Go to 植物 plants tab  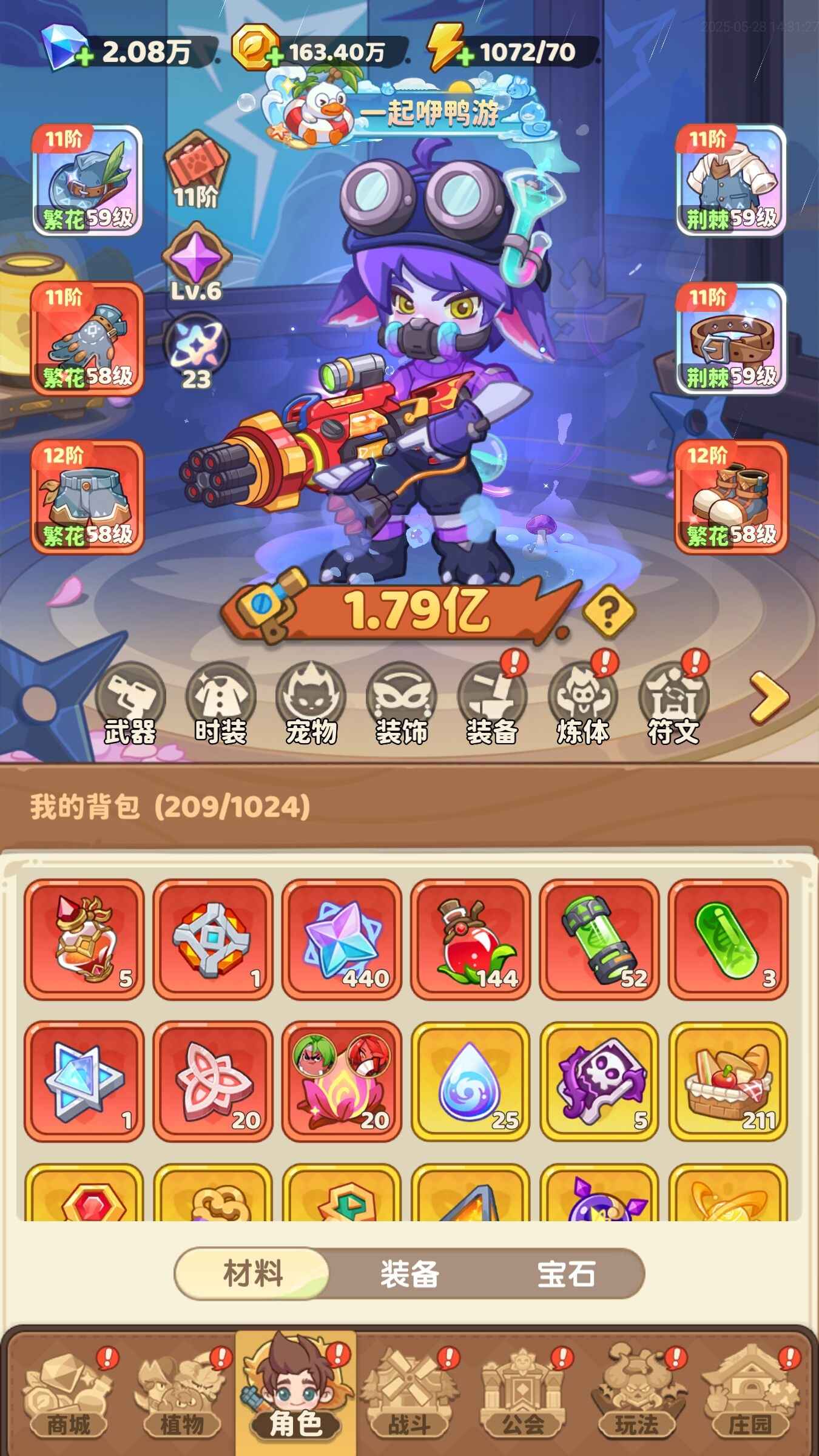coord(182,1401)
